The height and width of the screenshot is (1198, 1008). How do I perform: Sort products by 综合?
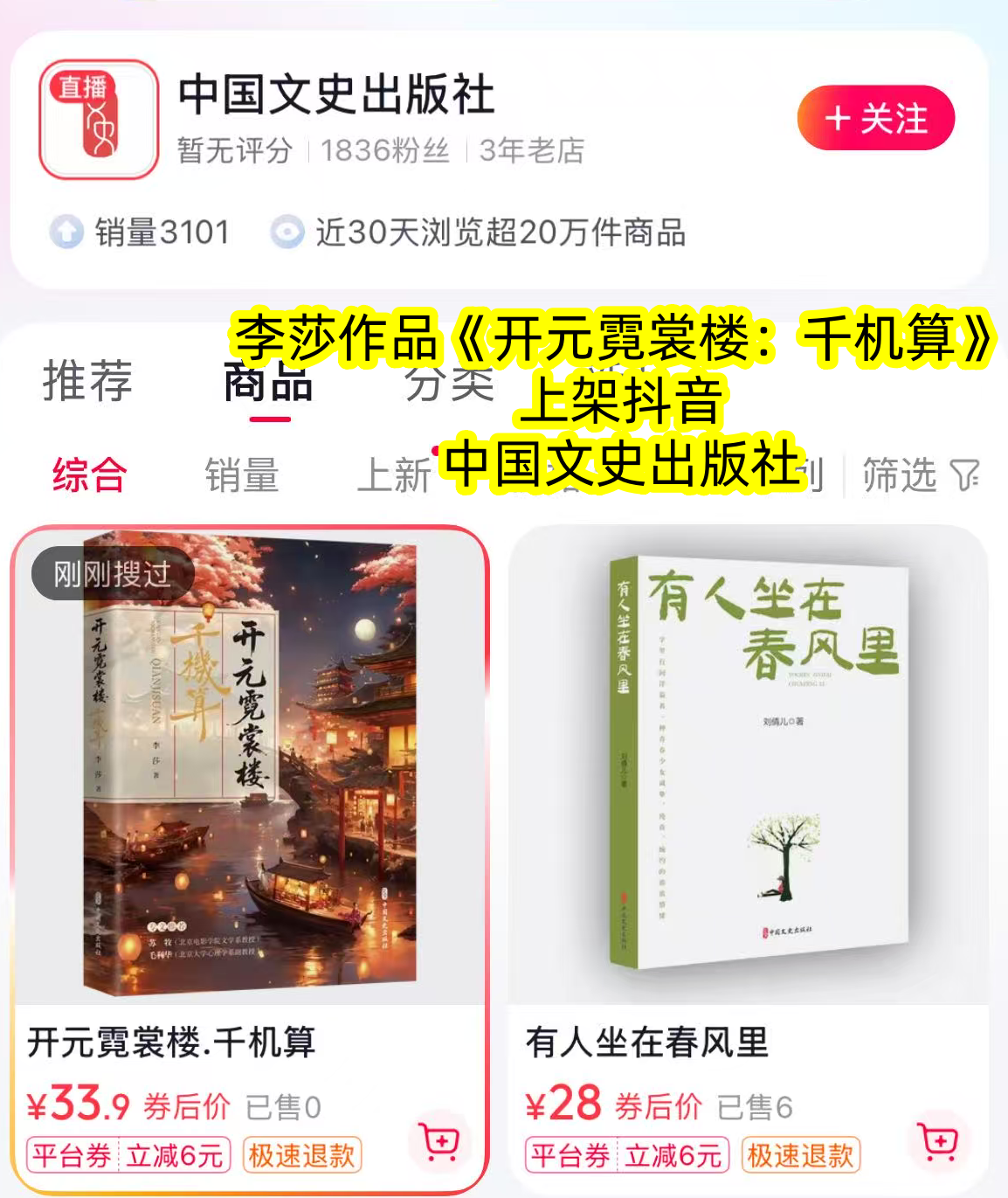point(89,476)
